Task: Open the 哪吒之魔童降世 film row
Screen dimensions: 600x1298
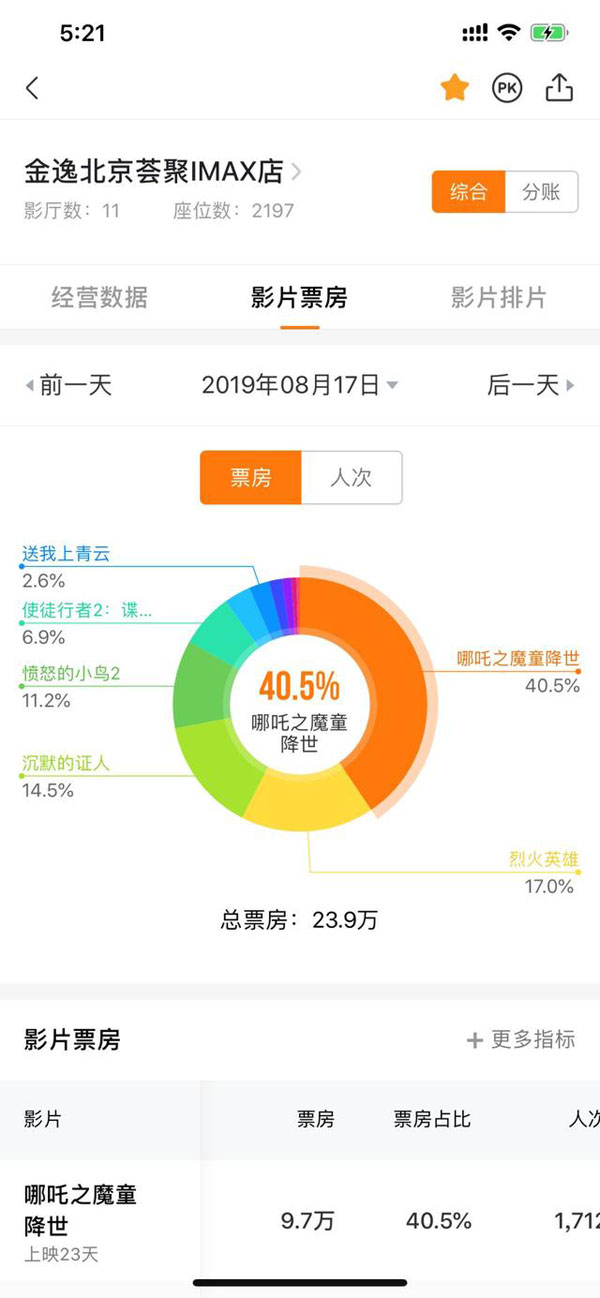Action: (x=300, y=1222)
